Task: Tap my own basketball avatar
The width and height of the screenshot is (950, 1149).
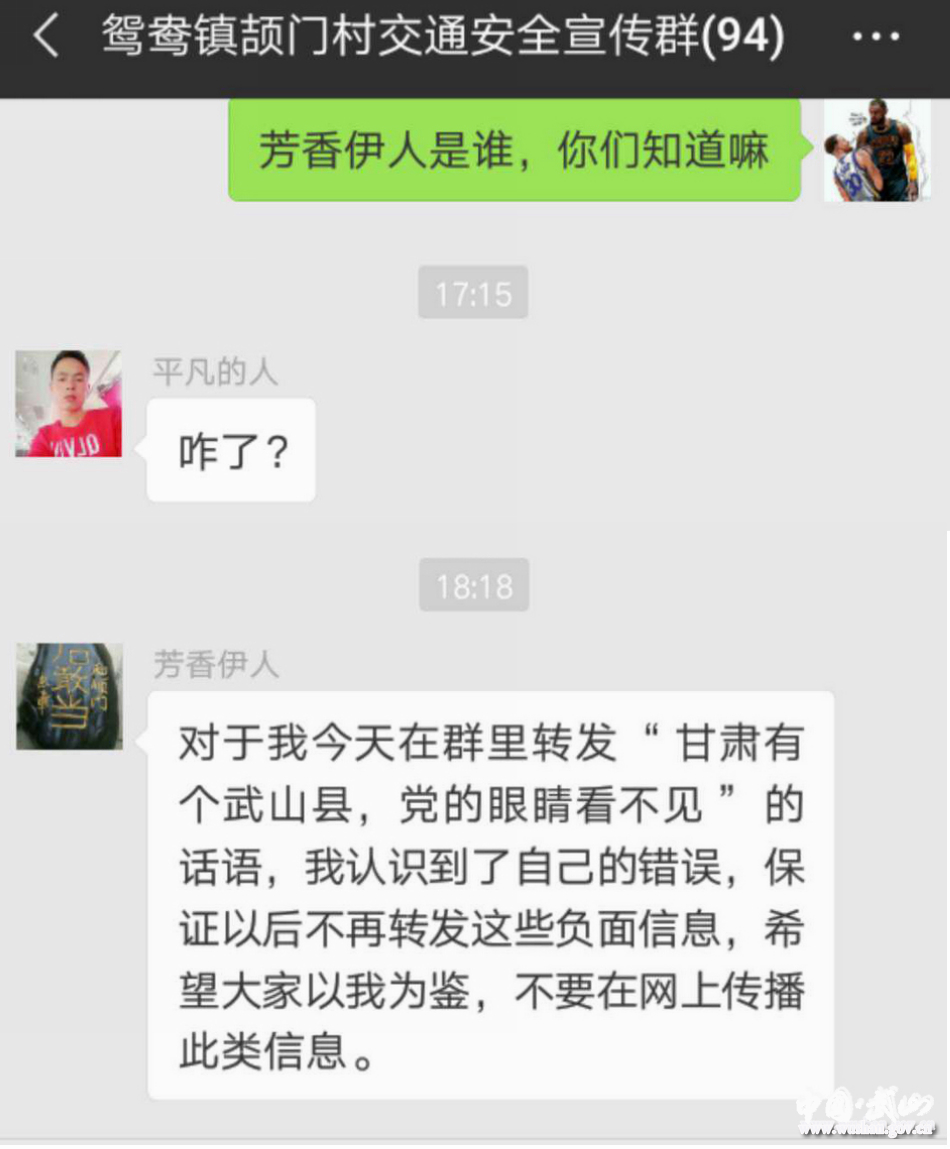Action: pos(870,151)
